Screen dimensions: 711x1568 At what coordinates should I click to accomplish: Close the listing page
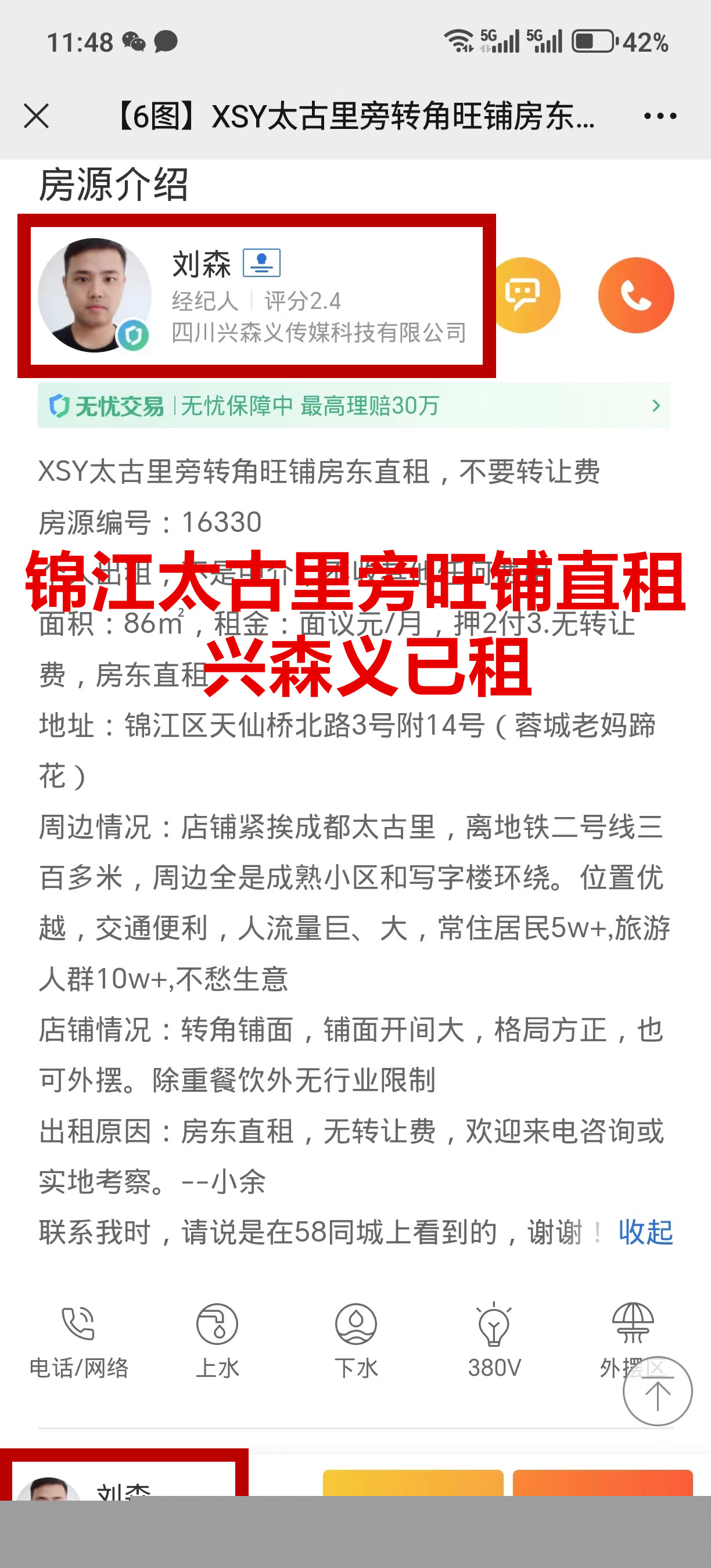[x=37, y=116]
